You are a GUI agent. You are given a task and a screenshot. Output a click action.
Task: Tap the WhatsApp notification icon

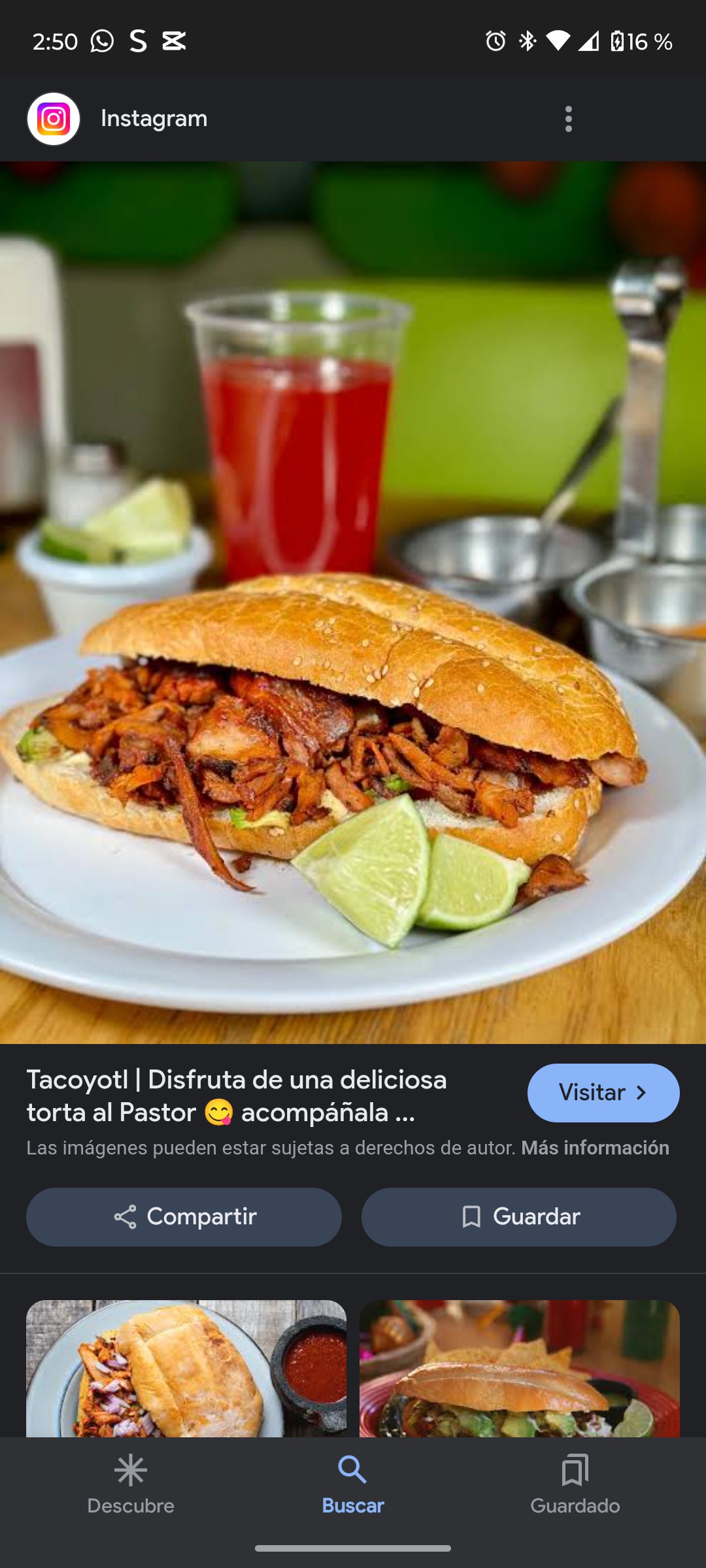click(101, 41)
